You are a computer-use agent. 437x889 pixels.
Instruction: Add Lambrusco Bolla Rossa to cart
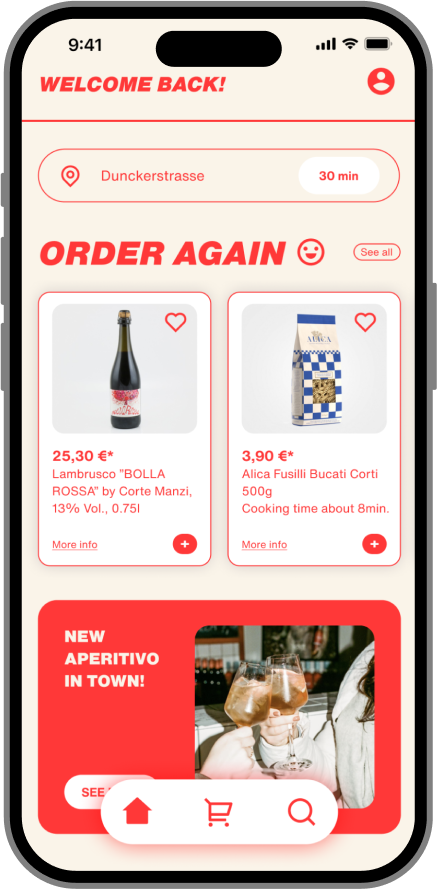(x=185, y=544)
